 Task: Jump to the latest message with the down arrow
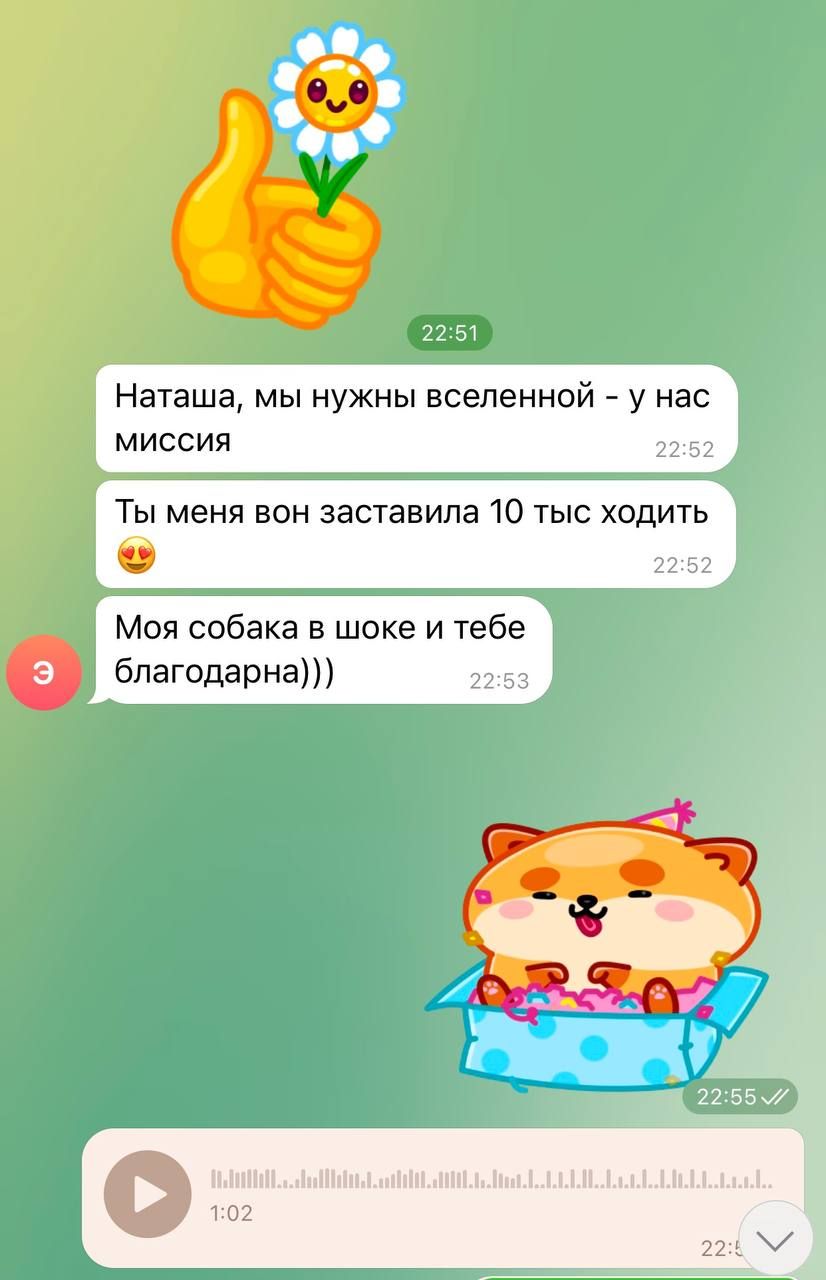click(774, 1239)
